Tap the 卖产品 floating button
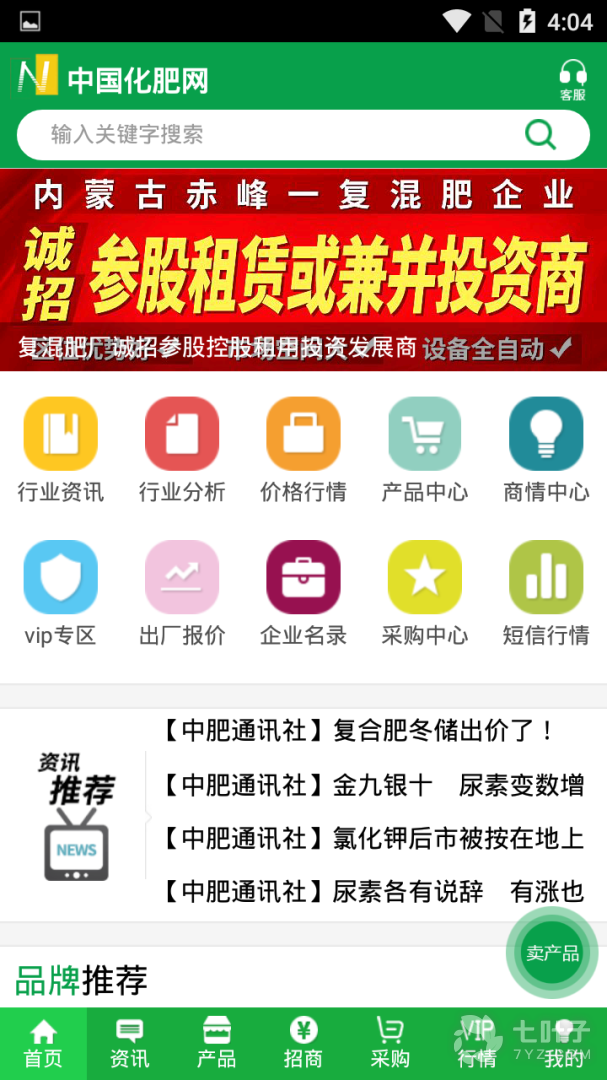 (x=552, y=953)
